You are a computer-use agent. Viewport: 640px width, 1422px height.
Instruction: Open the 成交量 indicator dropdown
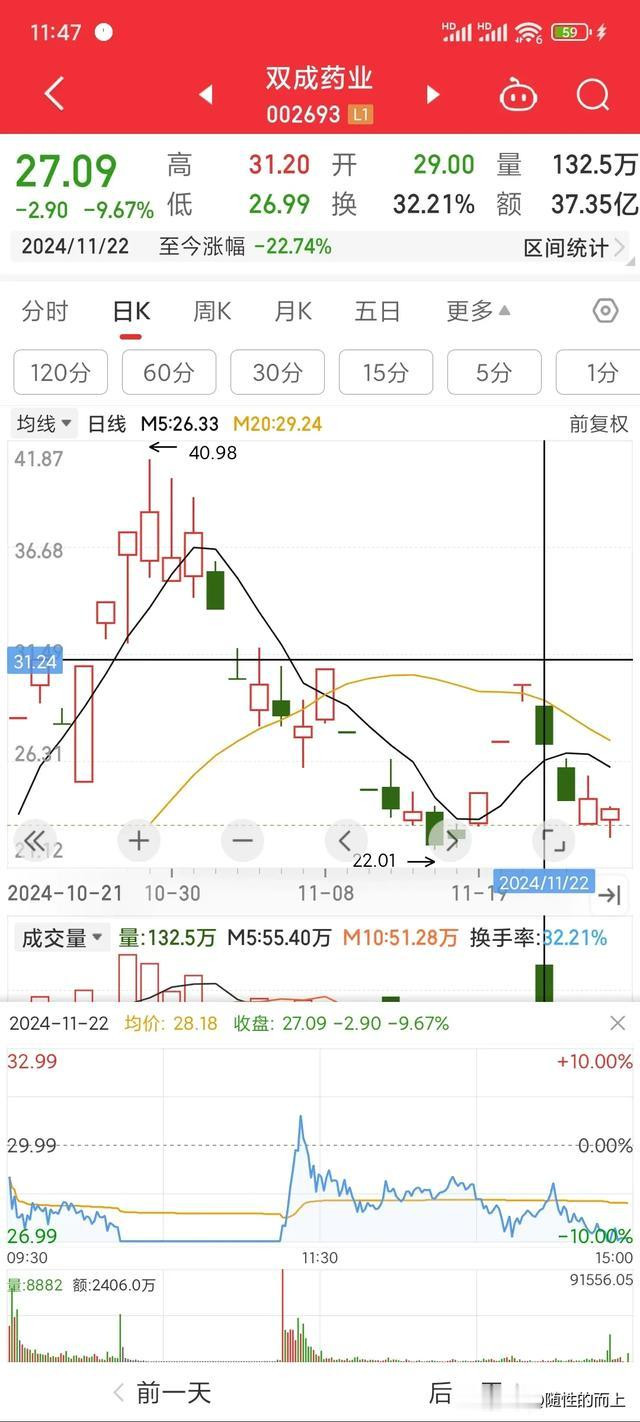(63, 938)
